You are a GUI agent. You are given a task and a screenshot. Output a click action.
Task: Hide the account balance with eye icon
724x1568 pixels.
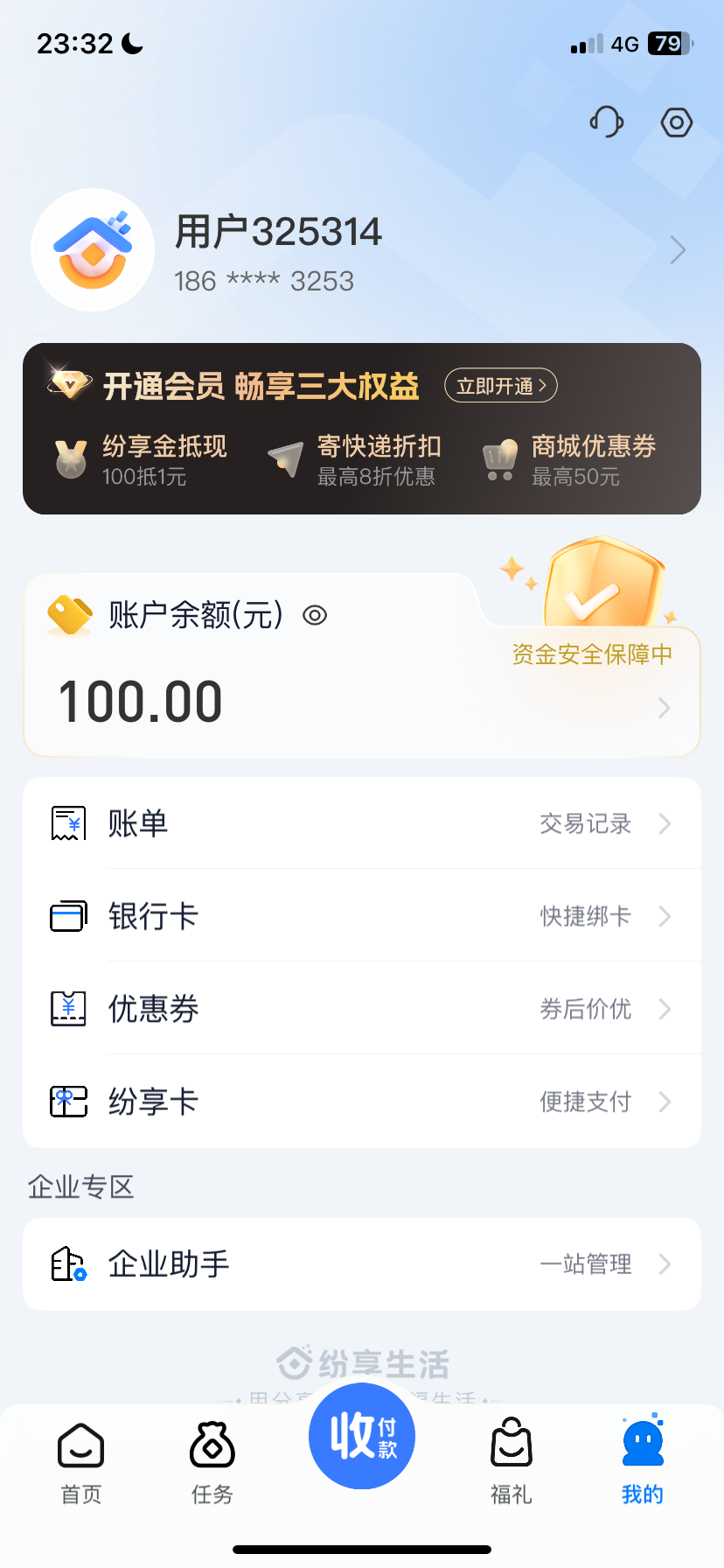point(315,615)
